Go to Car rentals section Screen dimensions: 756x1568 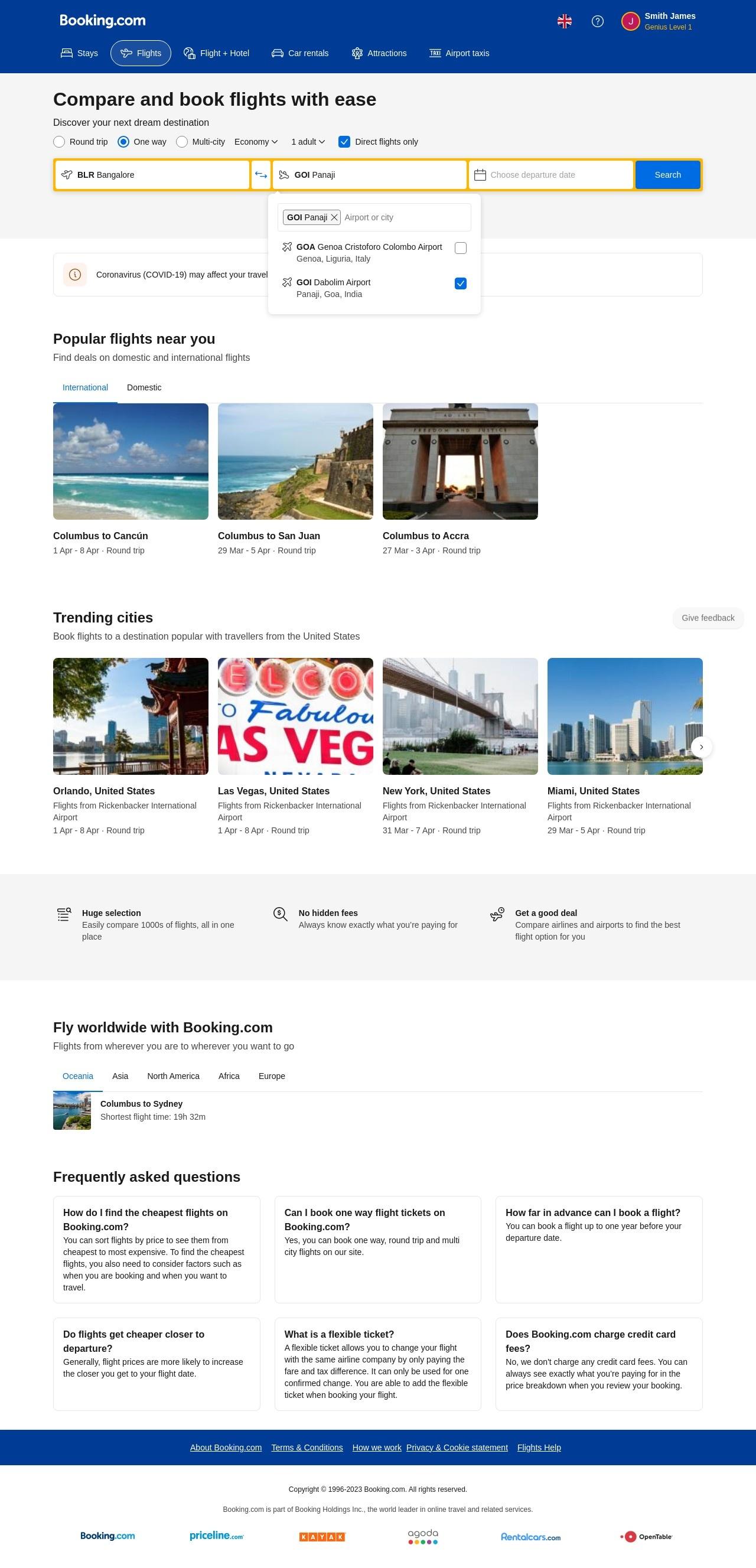point(300,53)
